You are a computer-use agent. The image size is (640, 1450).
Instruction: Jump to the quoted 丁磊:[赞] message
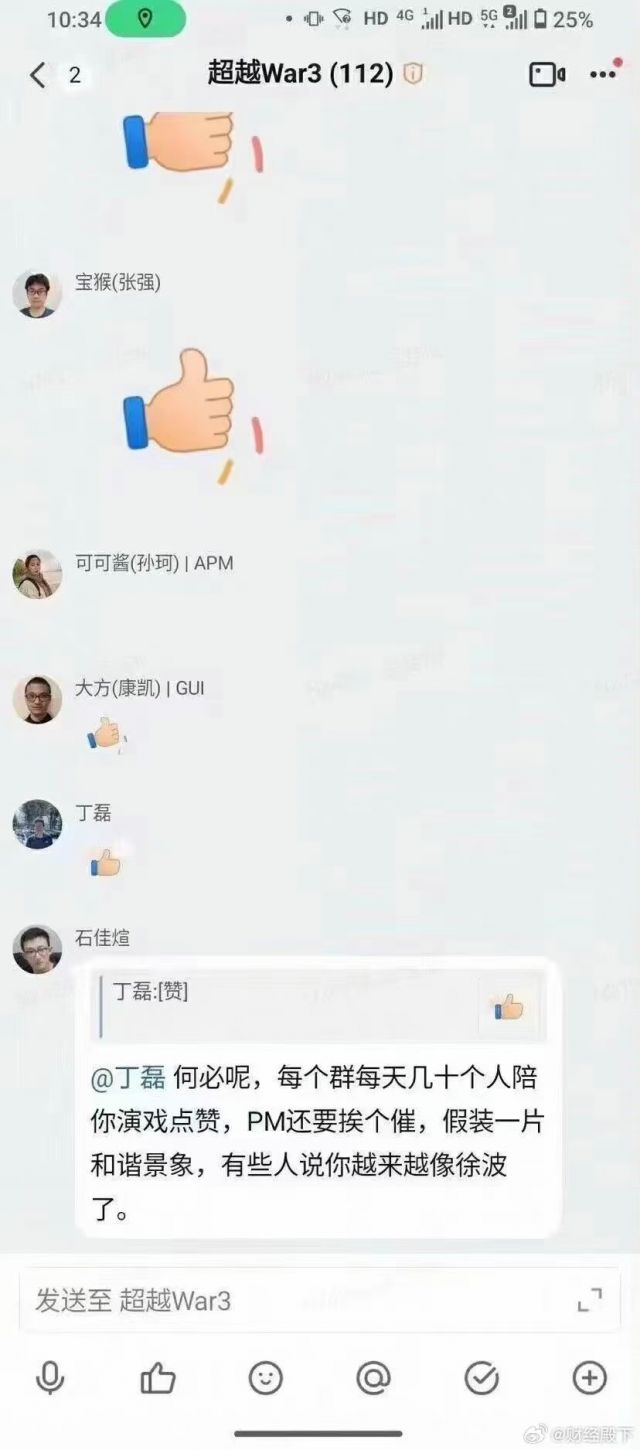point(320,1005)
